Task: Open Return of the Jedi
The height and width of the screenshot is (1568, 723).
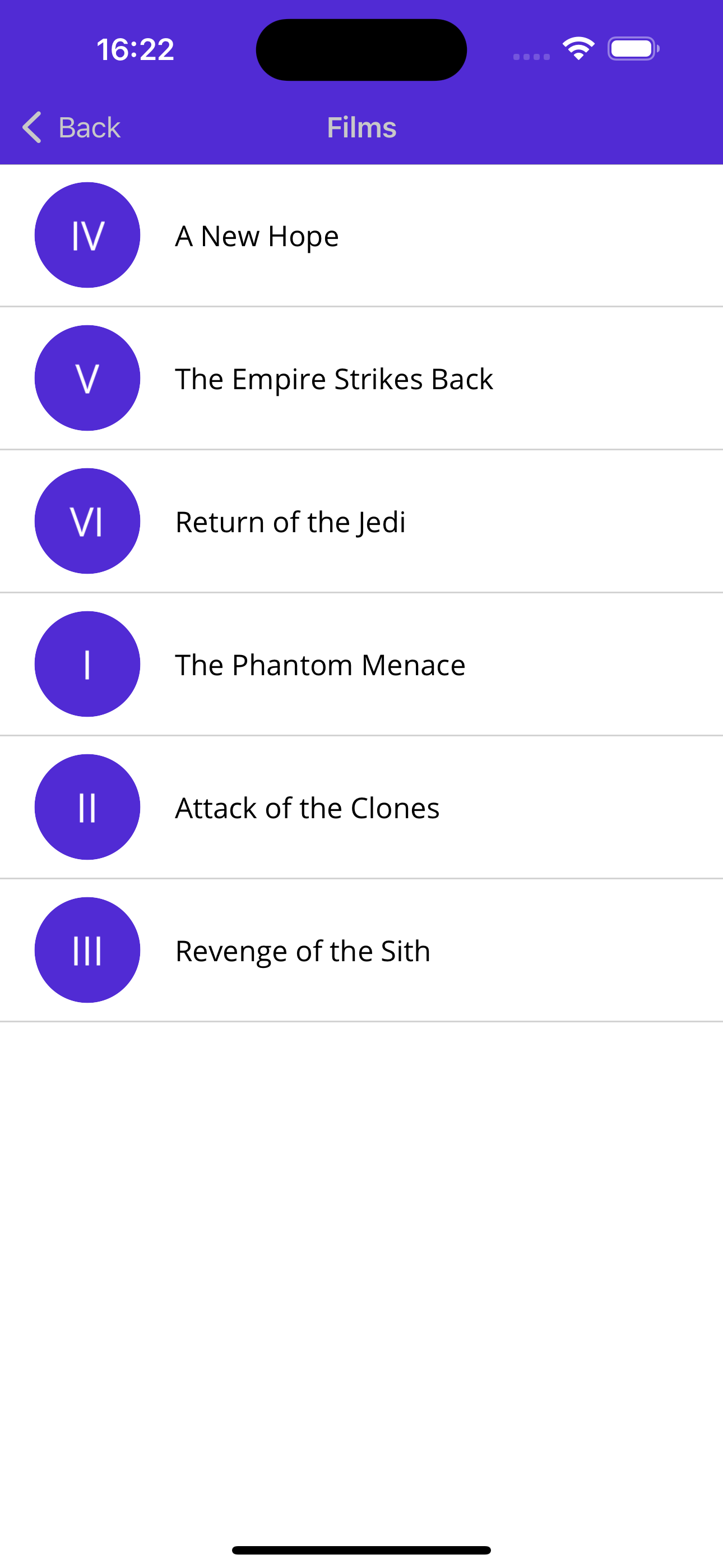Action: [x=290, y=522]
